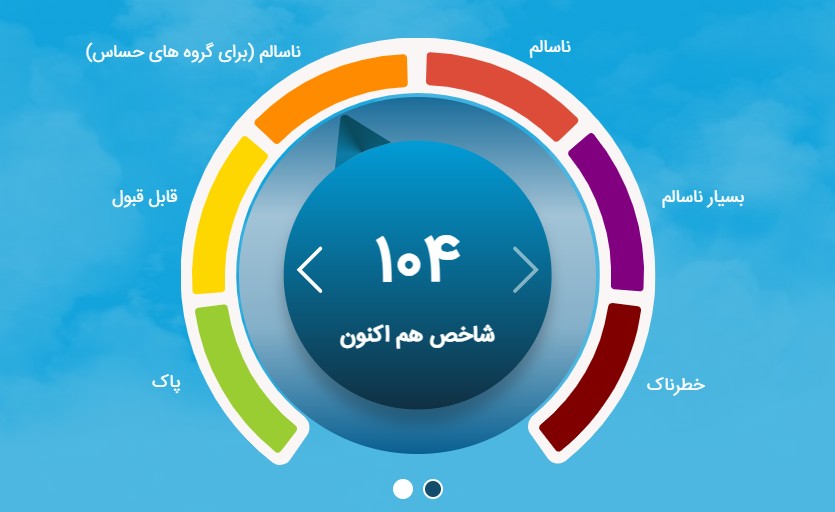The height and width of the screenshot is (512, 835).
Task: Tap the right arrow beside the index value
Action: (526, 269)
